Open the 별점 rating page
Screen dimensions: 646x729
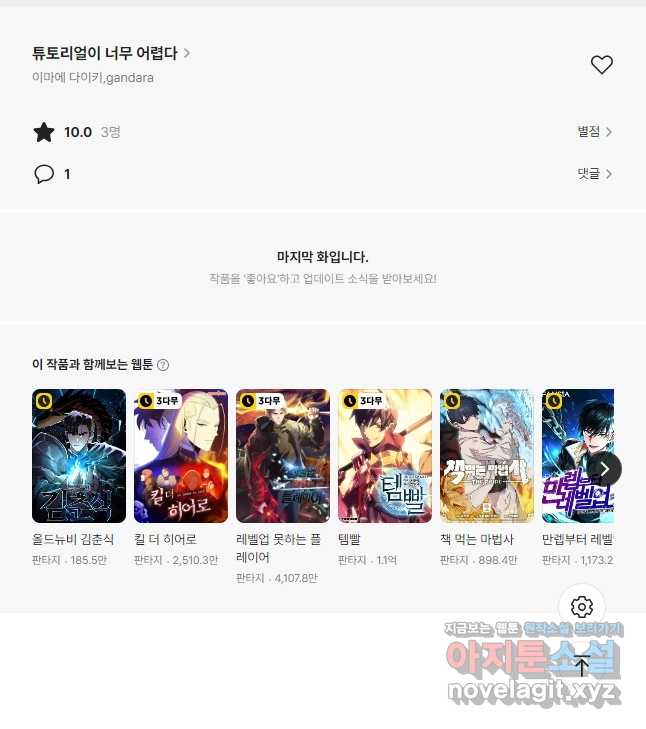pos(594,132)
